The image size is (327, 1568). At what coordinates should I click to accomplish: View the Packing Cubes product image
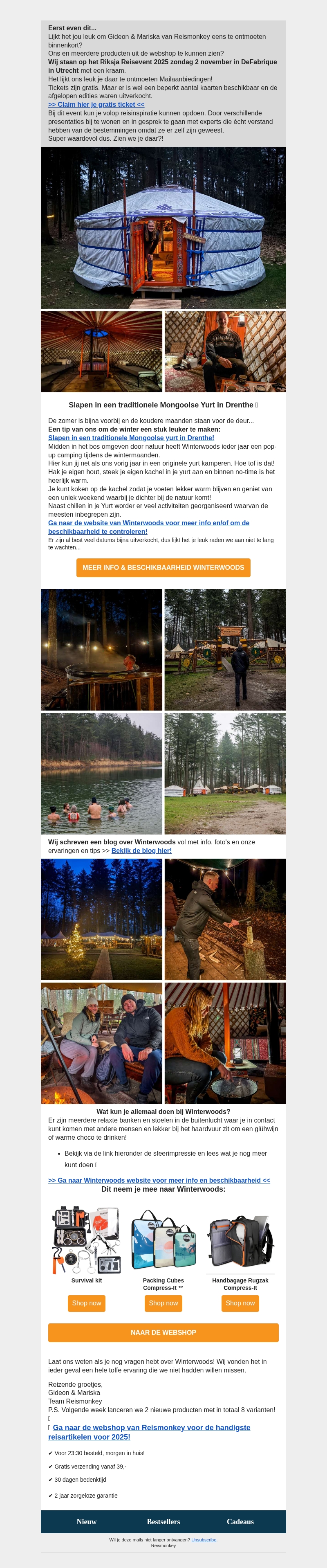coord(163,1239)
